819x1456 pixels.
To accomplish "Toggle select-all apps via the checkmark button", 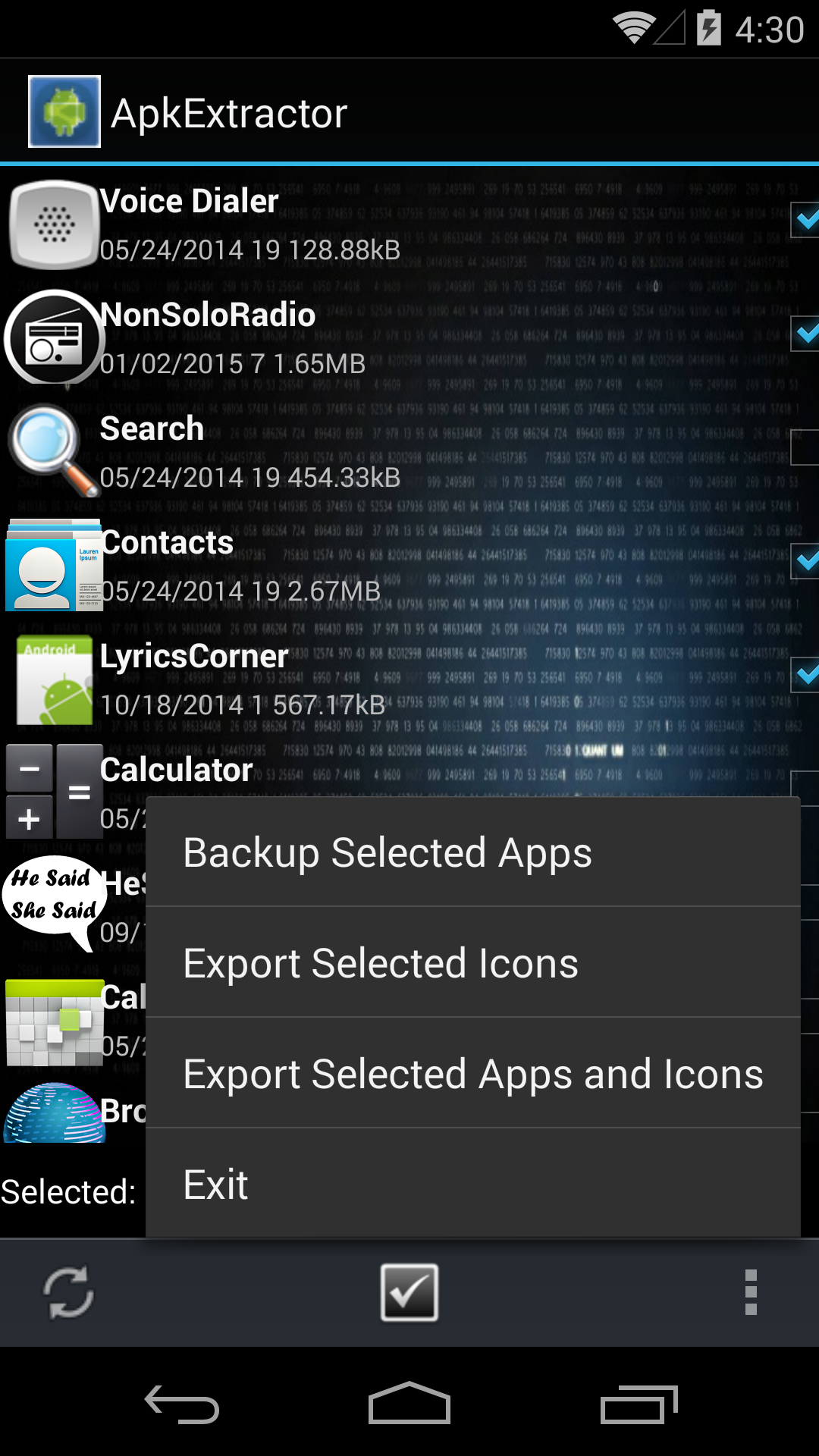I will coord(409,1294).
